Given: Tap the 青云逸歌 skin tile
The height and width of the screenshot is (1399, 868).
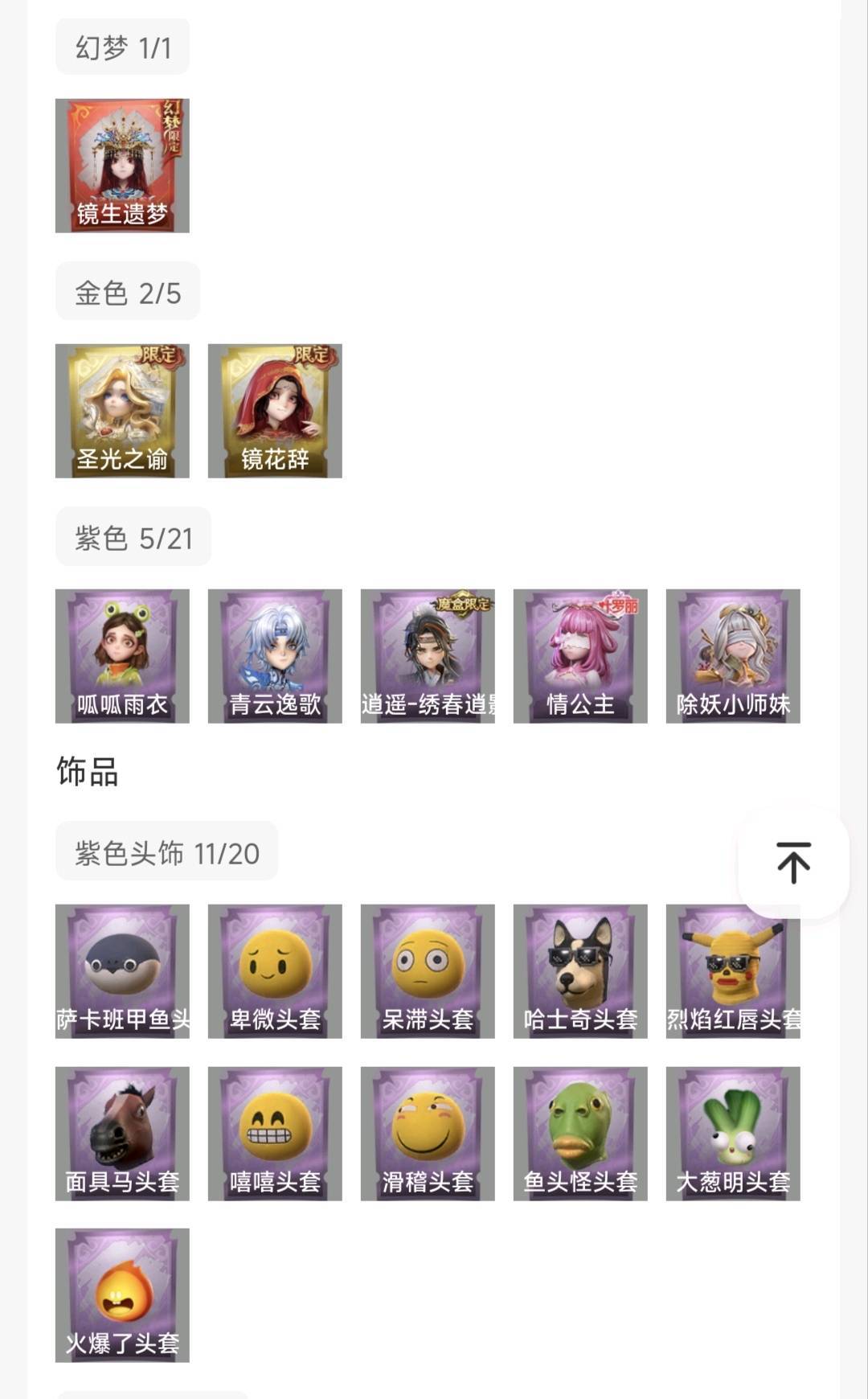Looking at the screenshot, I should (x=275, y=656).
